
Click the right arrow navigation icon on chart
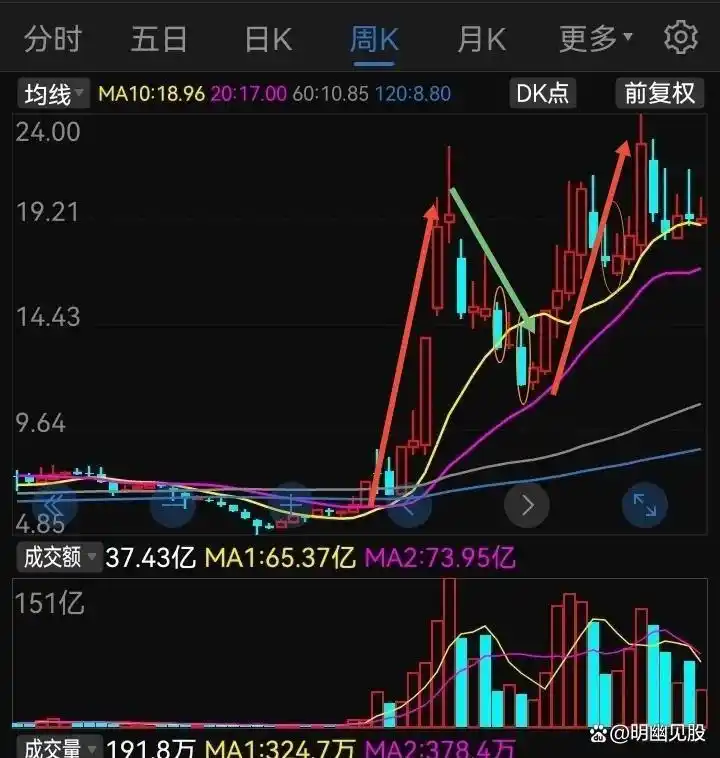[527, 506]
